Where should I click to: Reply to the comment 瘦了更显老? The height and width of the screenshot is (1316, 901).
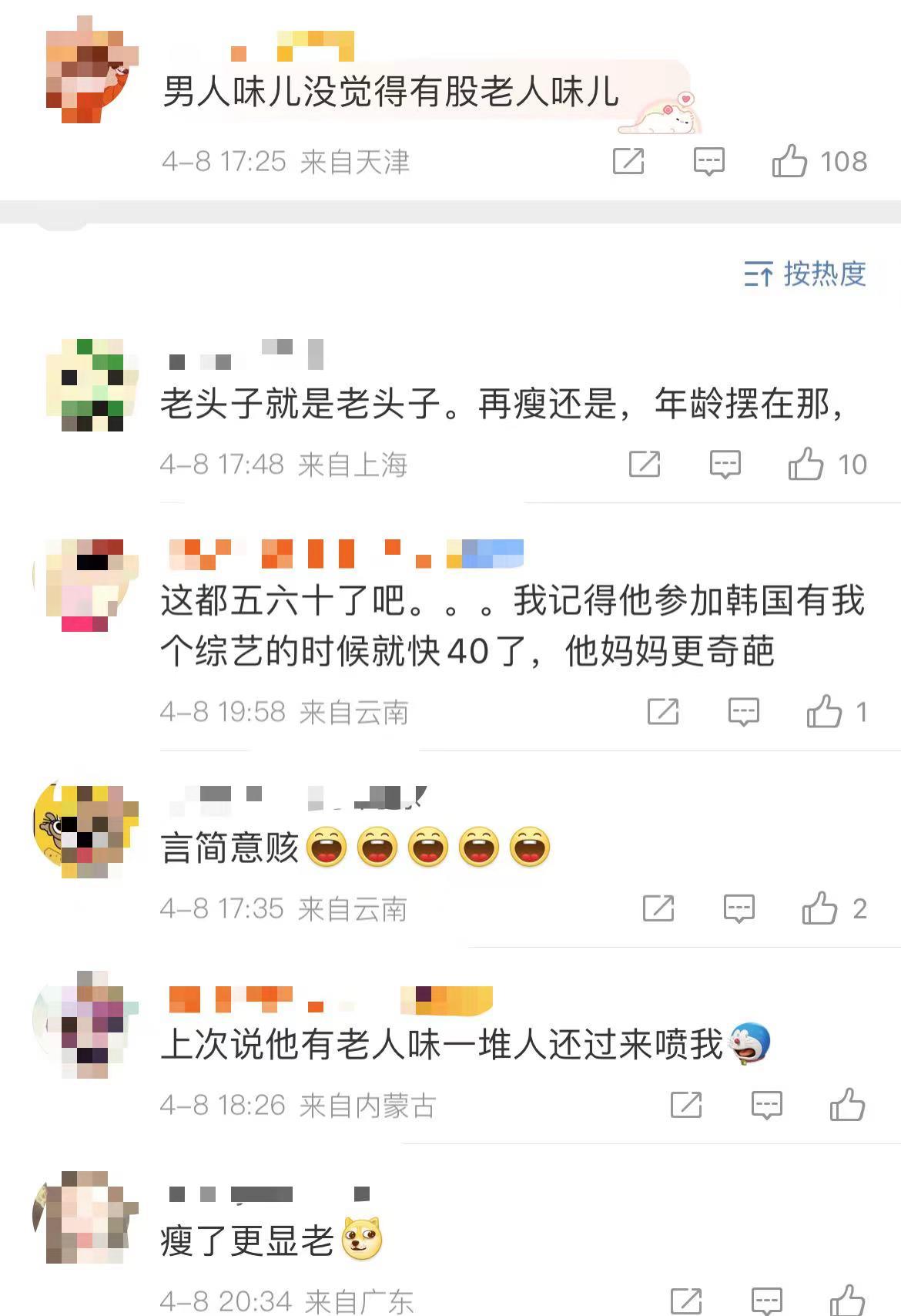coord(766,1301)
